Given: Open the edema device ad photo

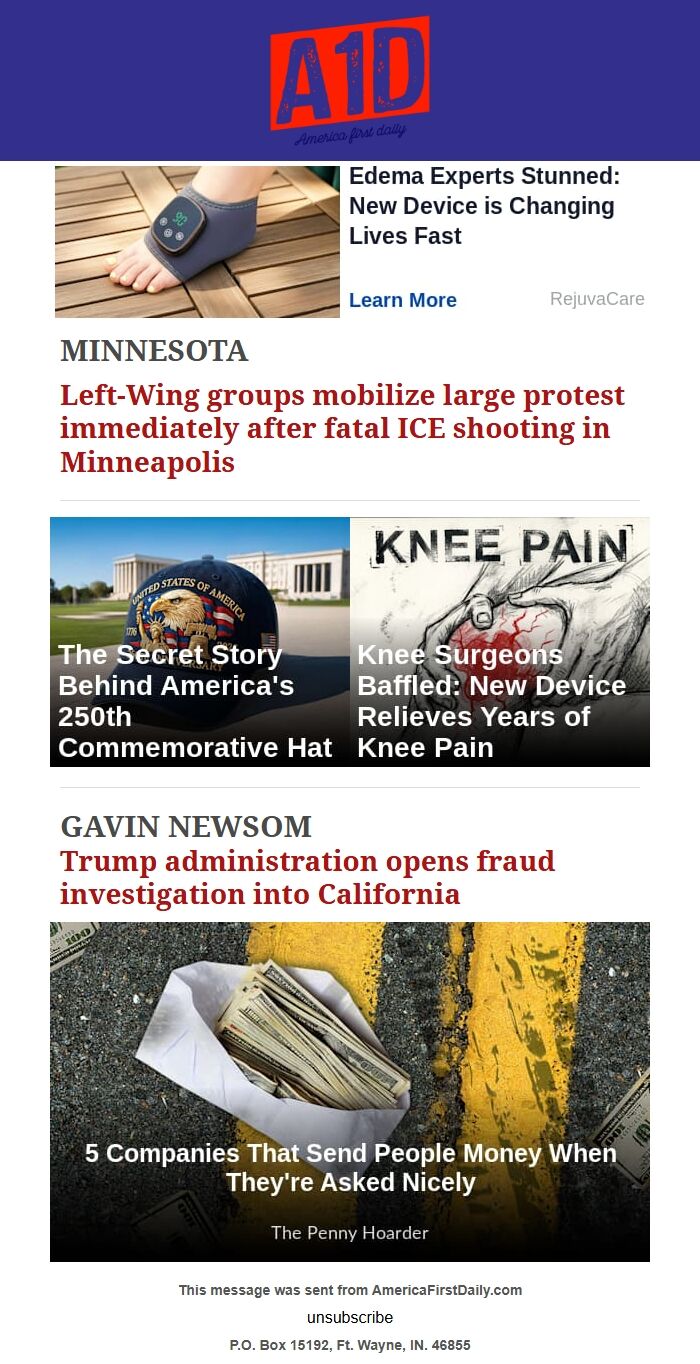Looking at the screenshot, I should pyautogui.click(x=197, y=242).
